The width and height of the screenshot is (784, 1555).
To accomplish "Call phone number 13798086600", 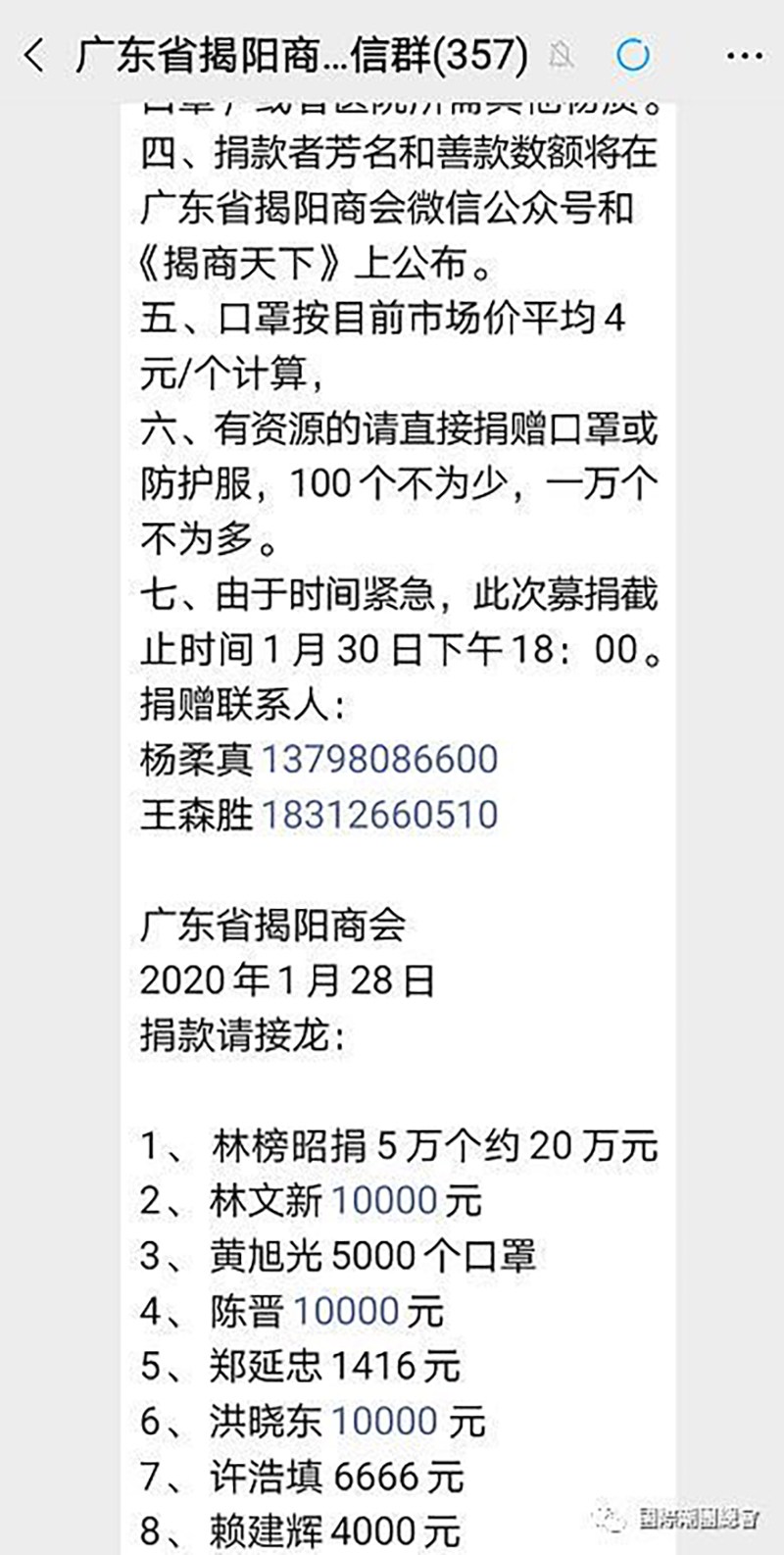I will pos(379,760).
